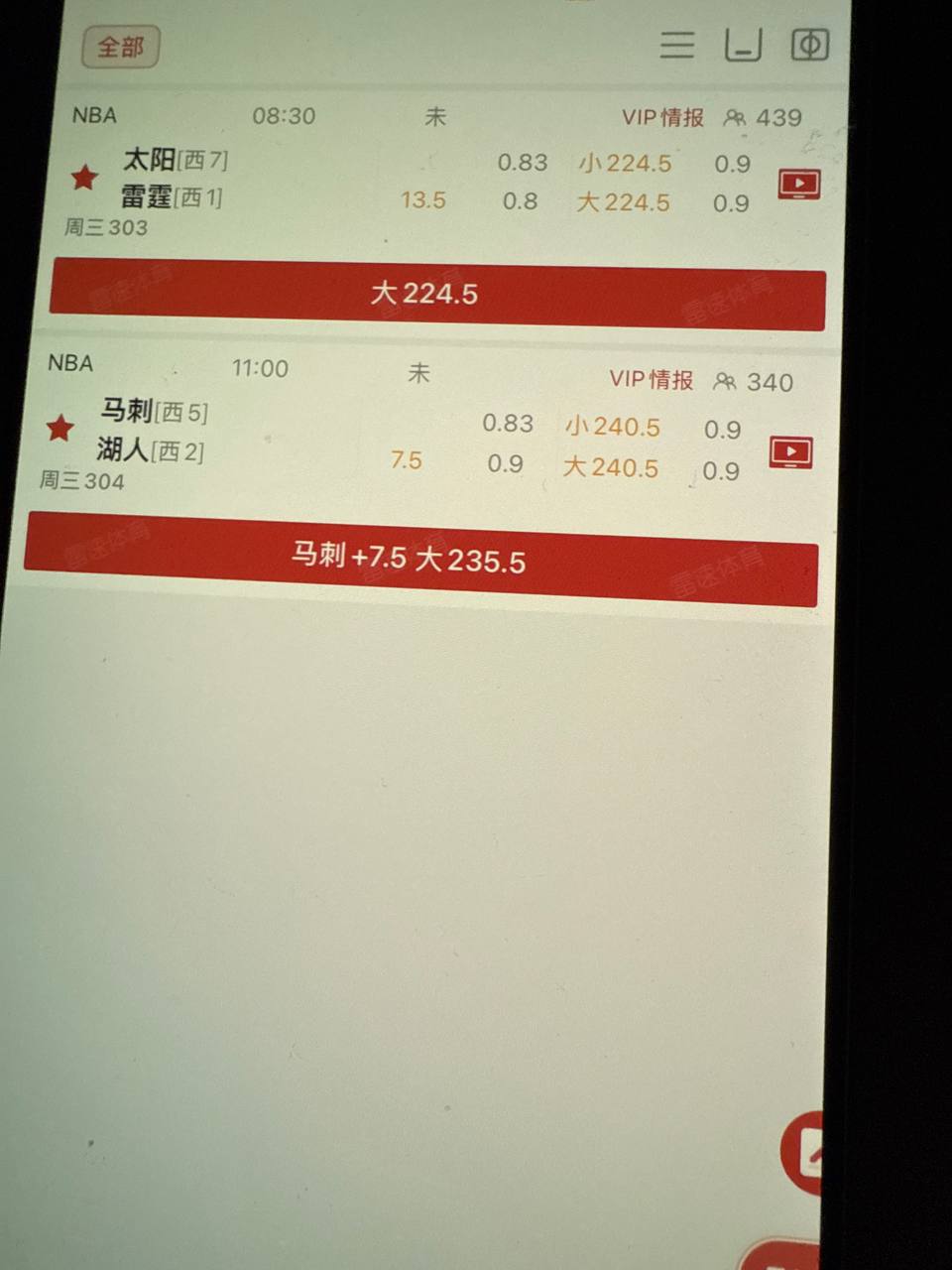Watch live video for 太阳 vs 雷霆
Viewport: 952px width, 1270px height.
coord(798,185)
